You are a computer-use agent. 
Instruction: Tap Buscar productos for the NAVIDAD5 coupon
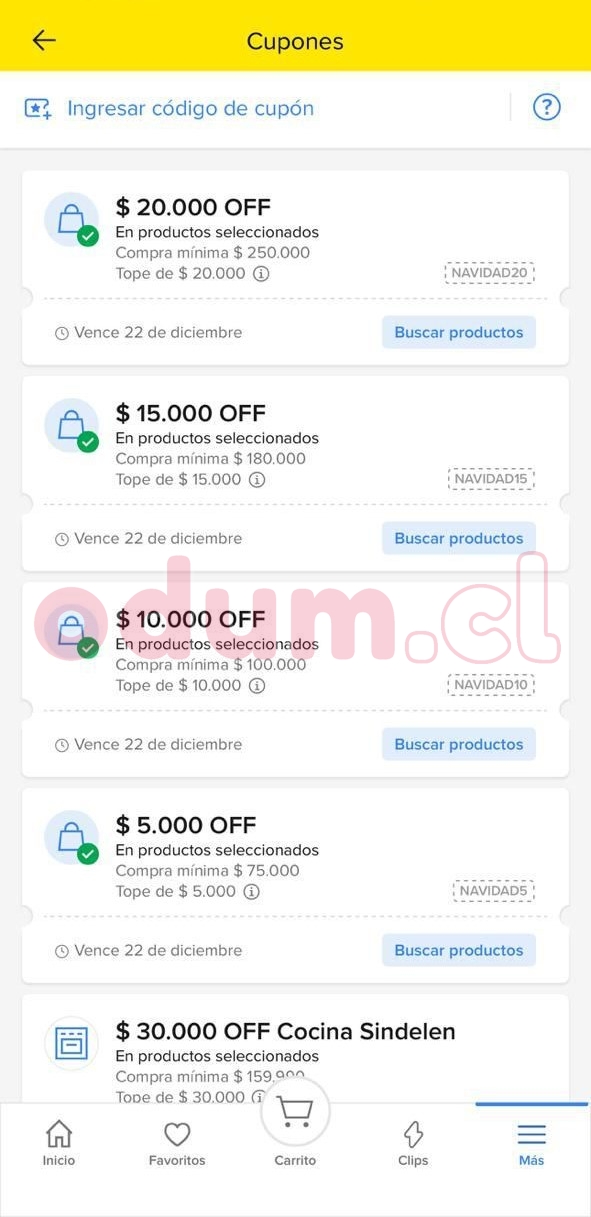pos(459,950)
